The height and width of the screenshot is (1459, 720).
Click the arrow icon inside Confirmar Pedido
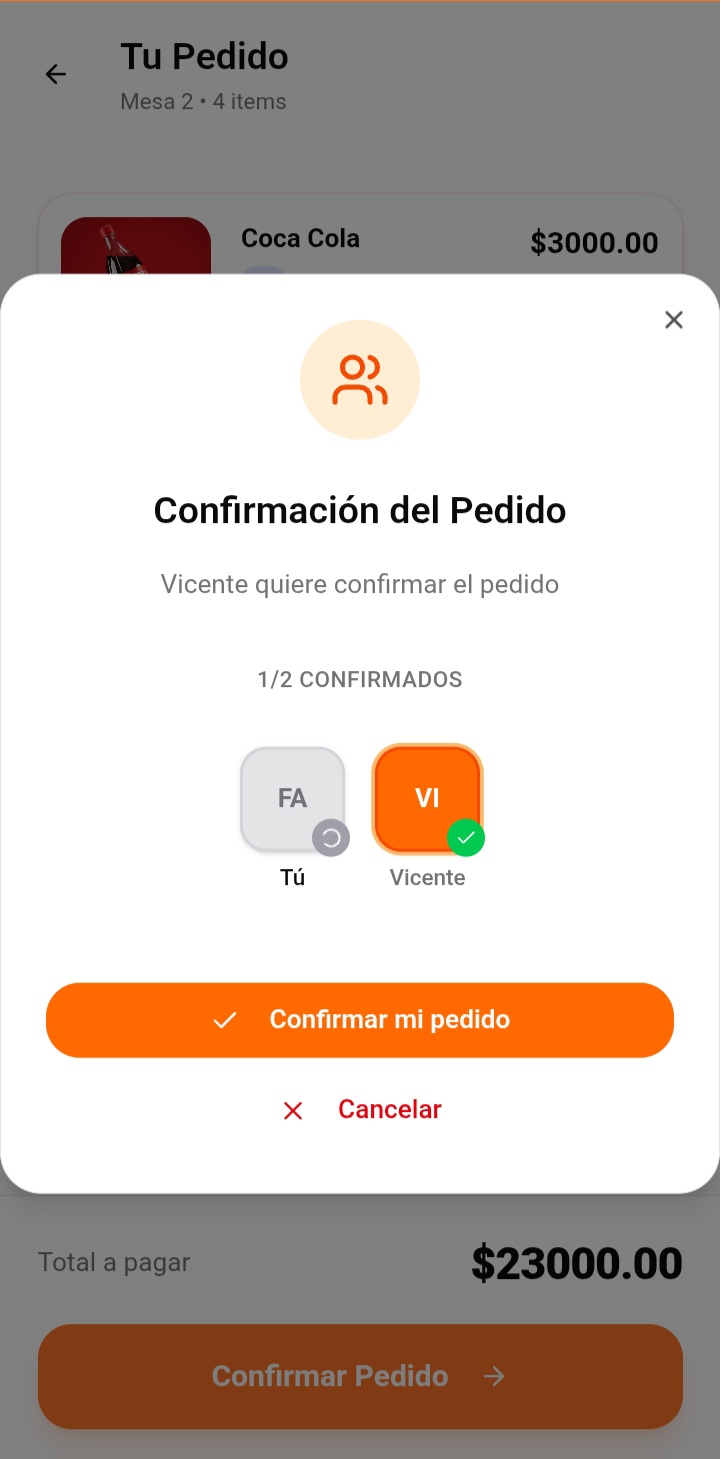pyautogui.click(x=494, y=1376)
